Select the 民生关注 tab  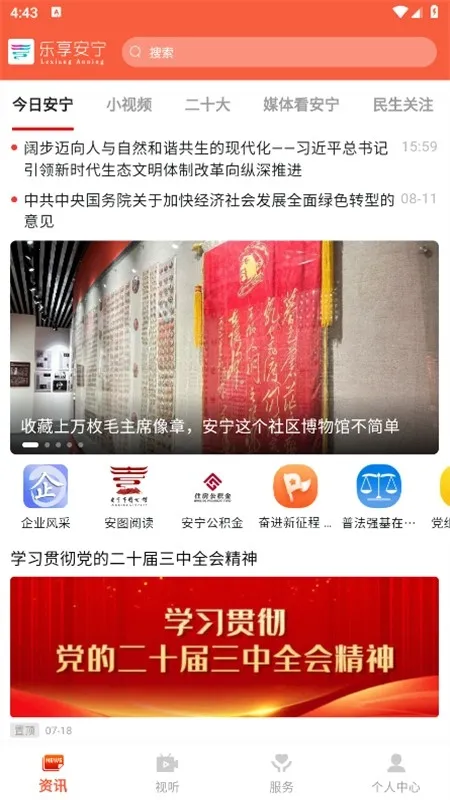pos(403,105)
